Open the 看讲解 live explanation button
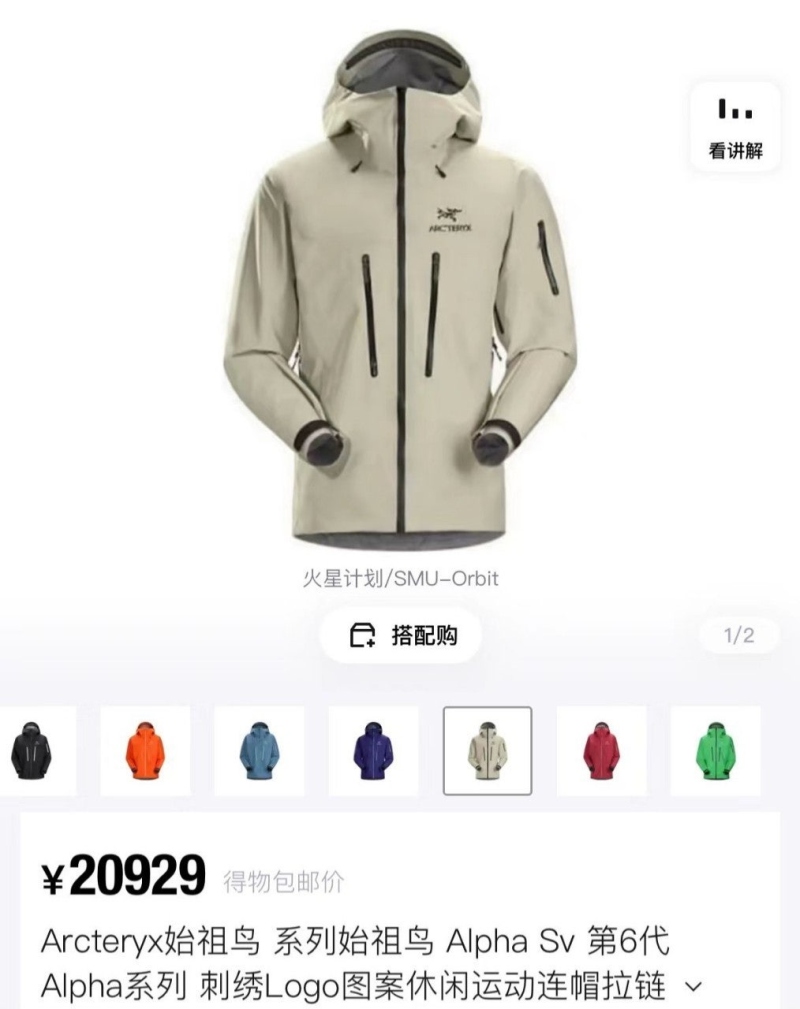The image size is (800, 1009). click(735, 127)
